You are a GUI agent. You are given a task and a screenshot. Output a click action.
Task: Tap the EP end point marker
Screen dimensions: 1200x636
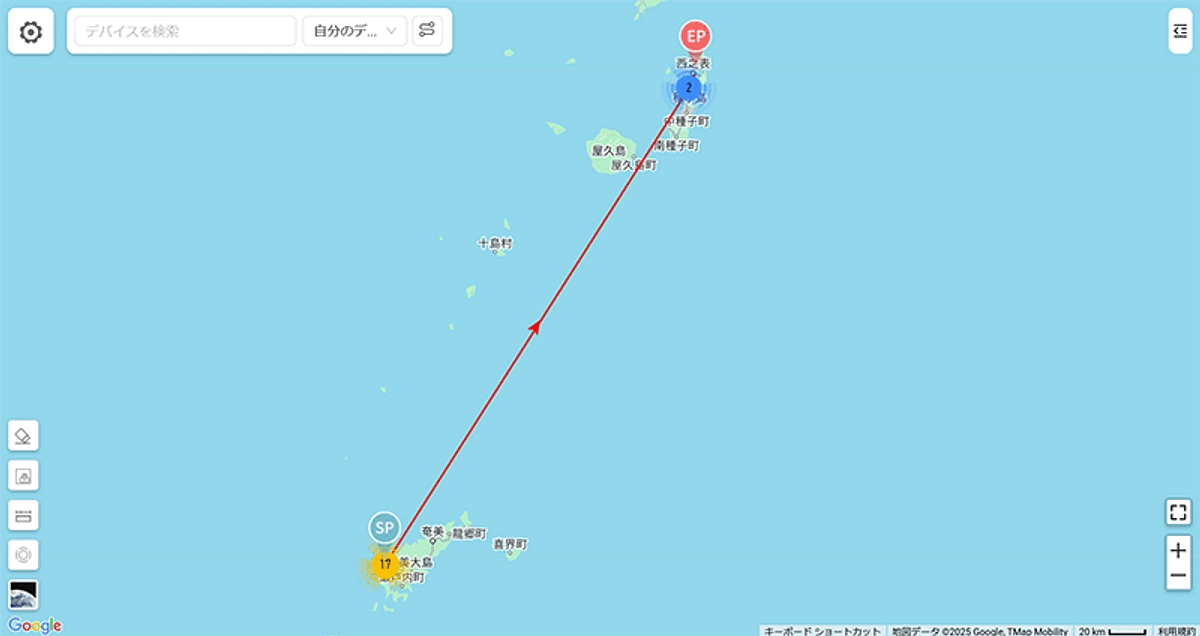695,37
